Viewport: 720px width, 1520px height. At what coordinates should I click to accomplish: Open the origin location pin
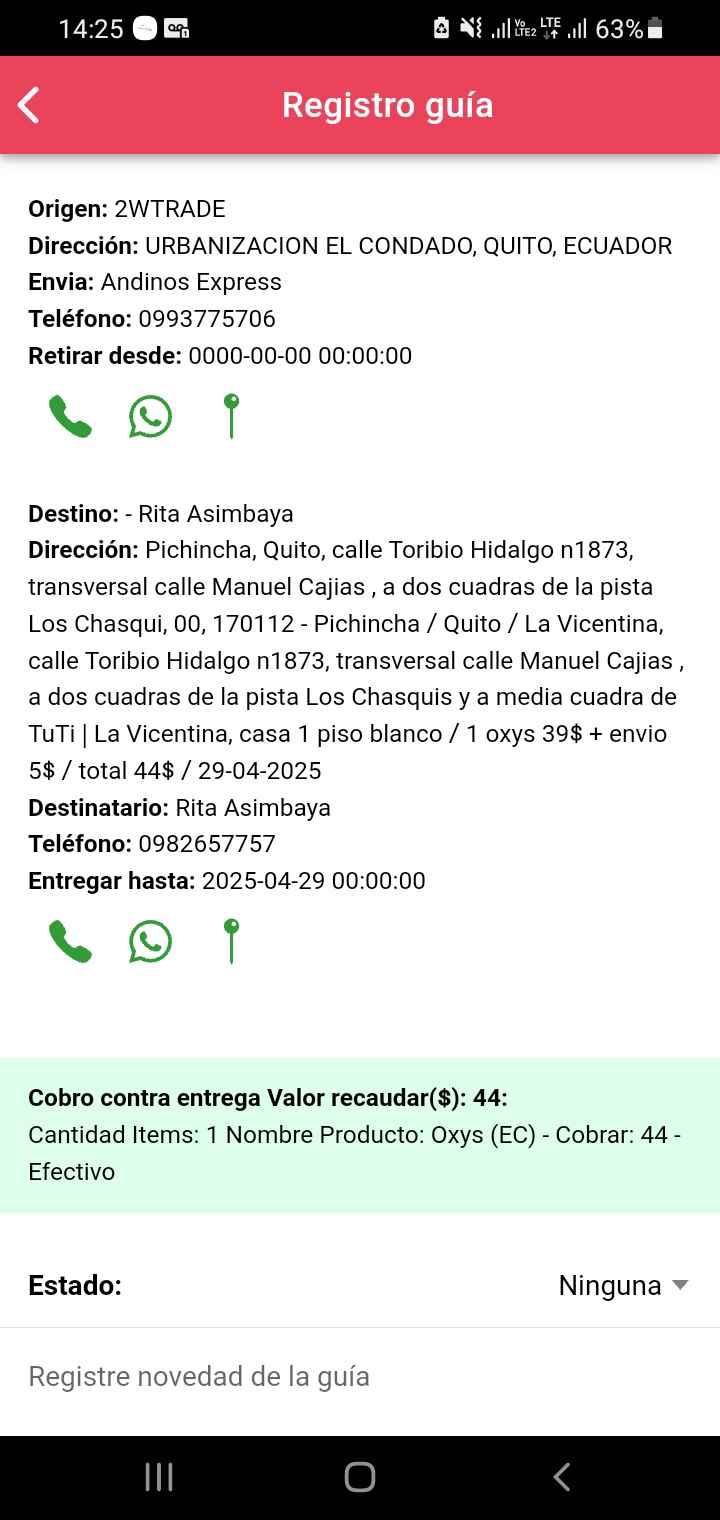[x=231, y=417]
